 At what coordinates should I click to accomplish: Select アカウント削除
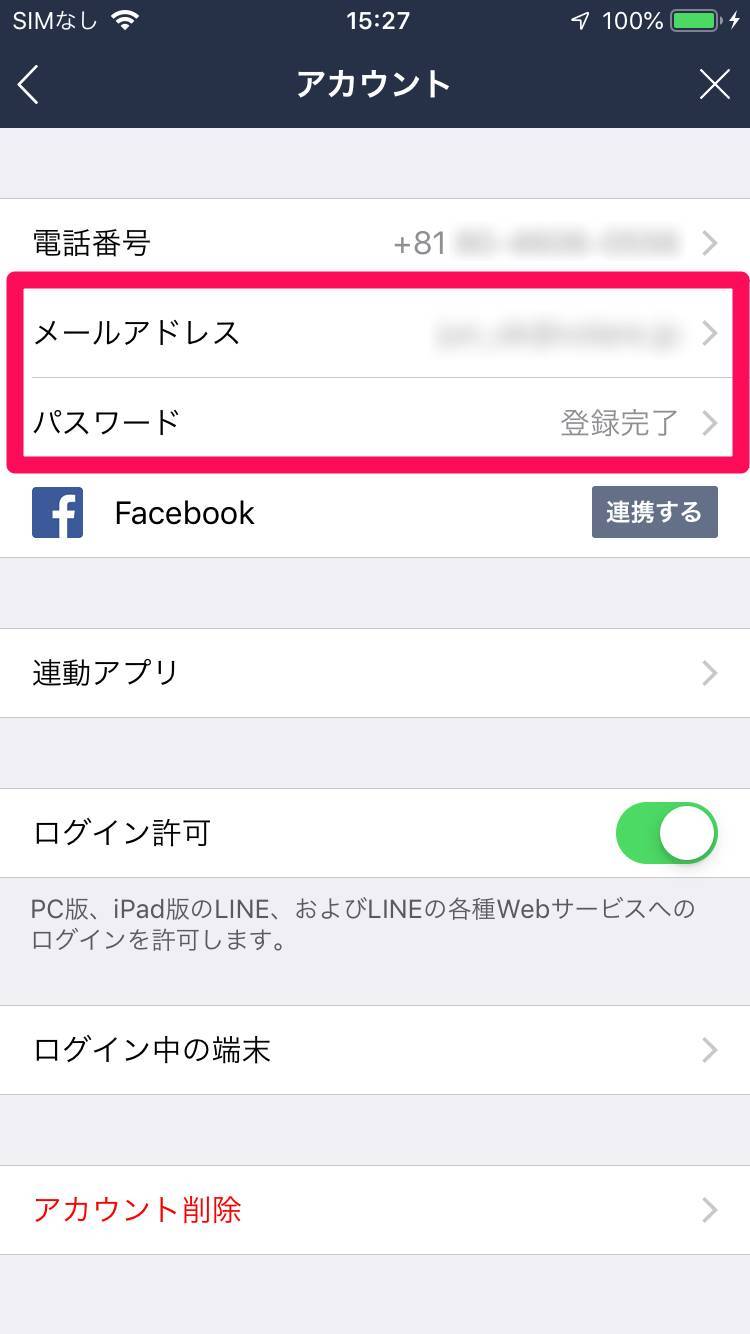[x=375, y=1210]
